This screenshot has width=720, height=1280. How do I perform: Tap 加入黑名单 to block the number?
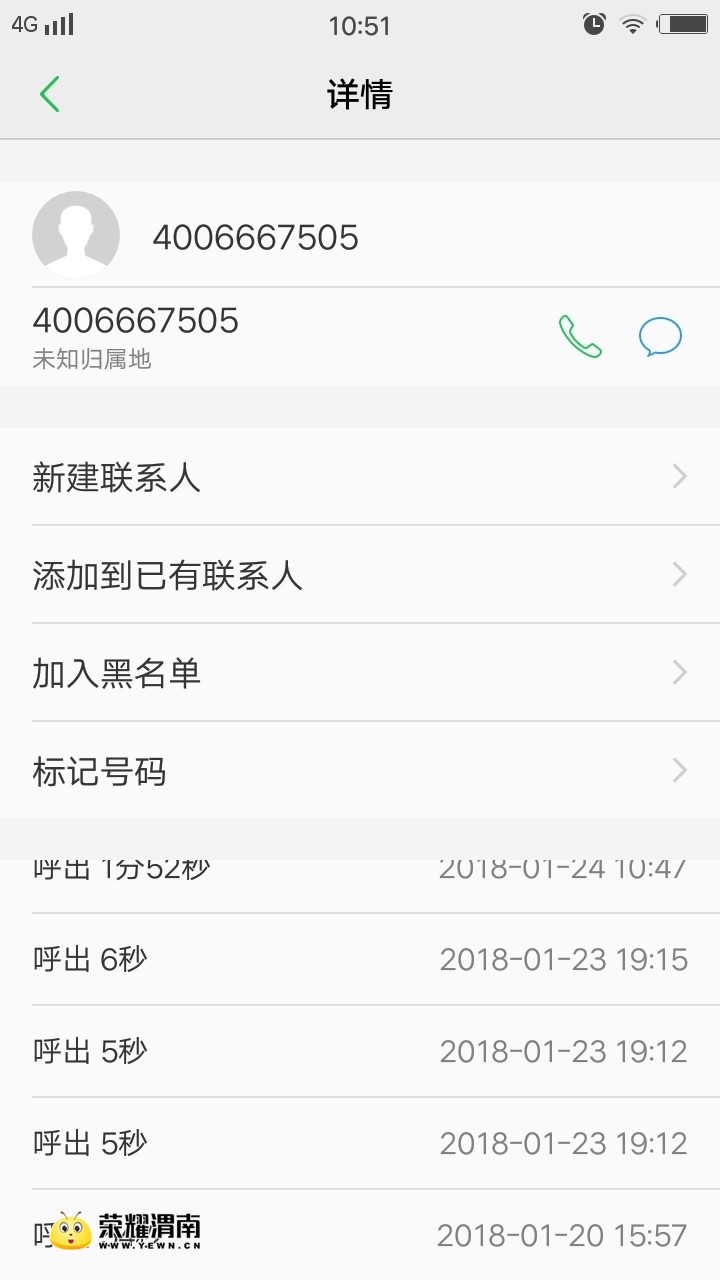tap(360, 673)
